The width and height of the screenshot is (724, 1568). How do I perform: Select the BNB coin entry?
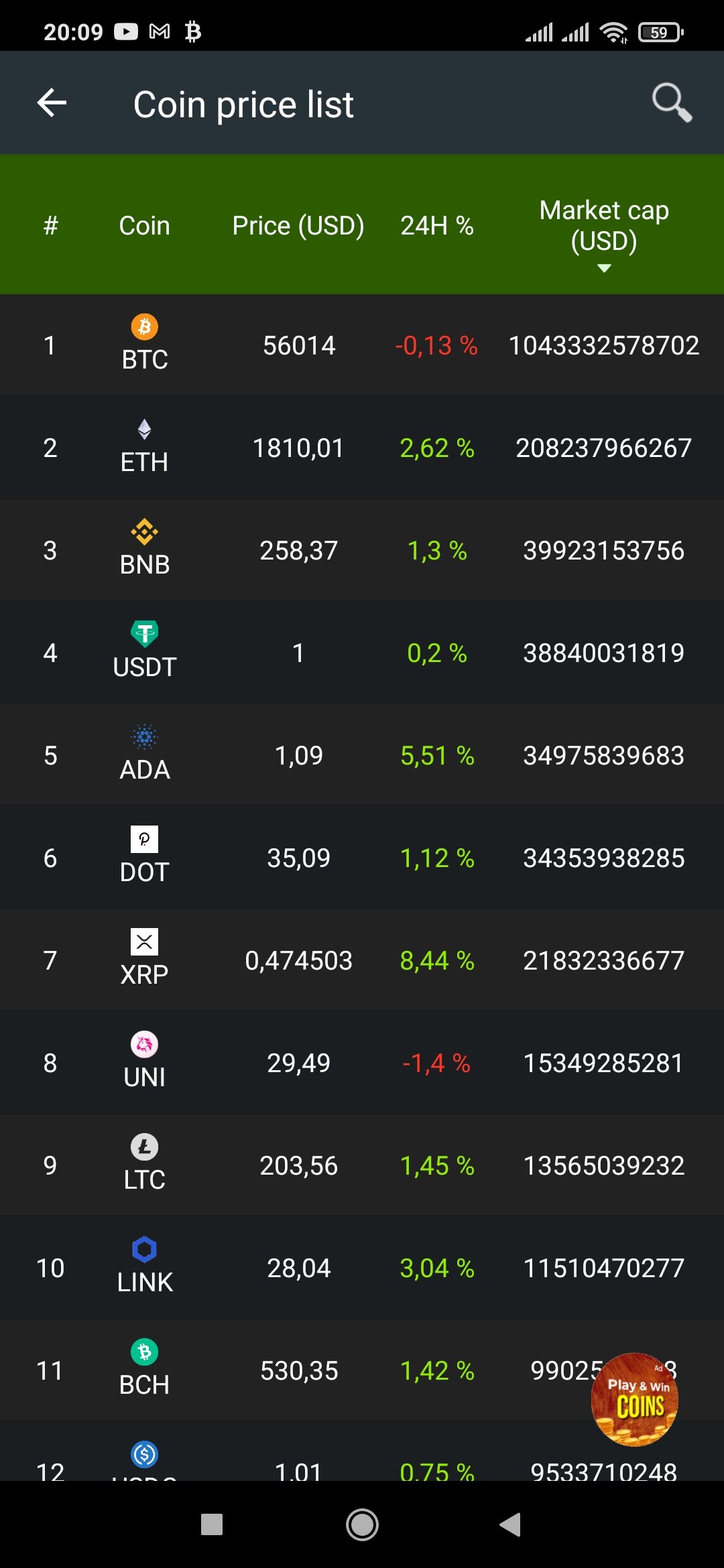point(362,550)
